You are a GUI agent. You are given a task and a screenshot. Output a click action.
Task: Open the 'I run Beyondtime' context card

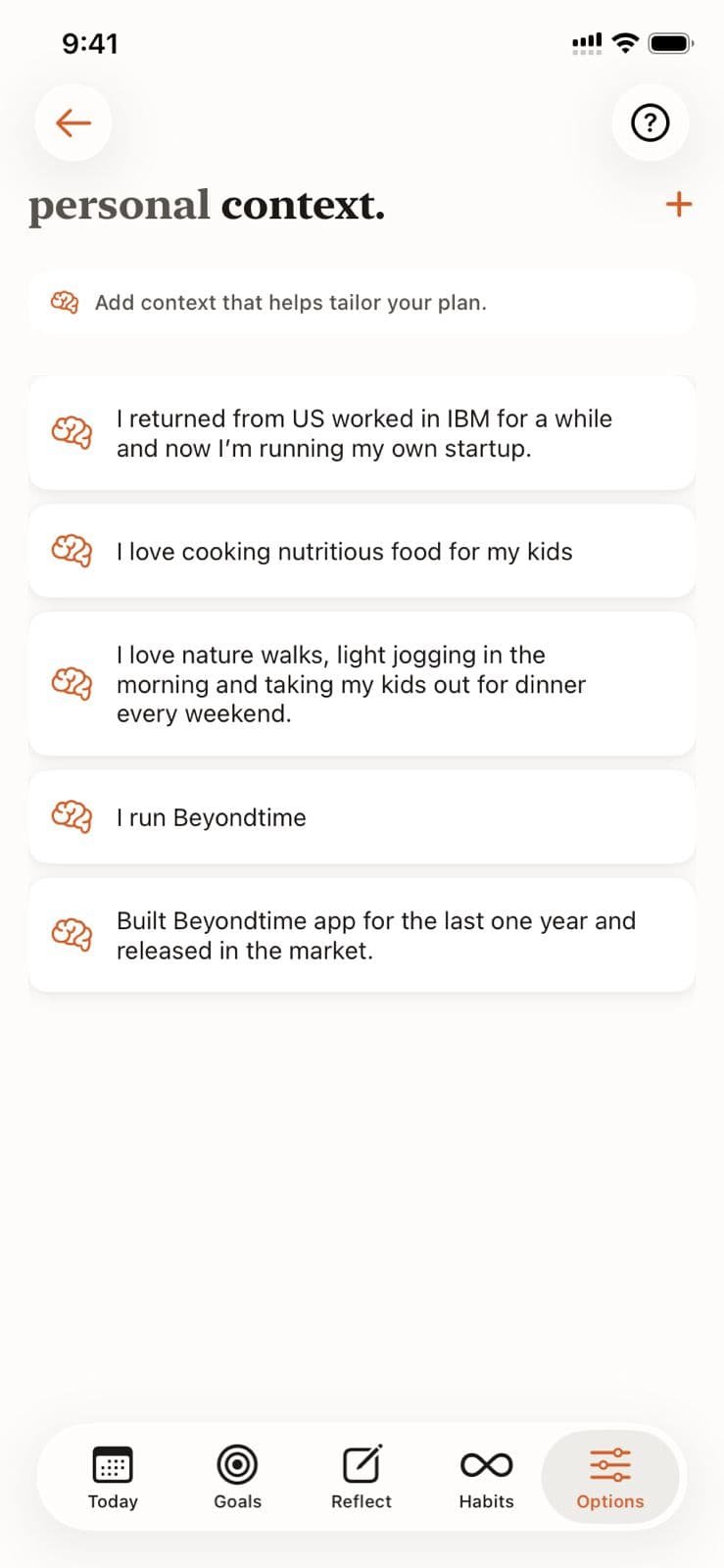pos(362,816)
